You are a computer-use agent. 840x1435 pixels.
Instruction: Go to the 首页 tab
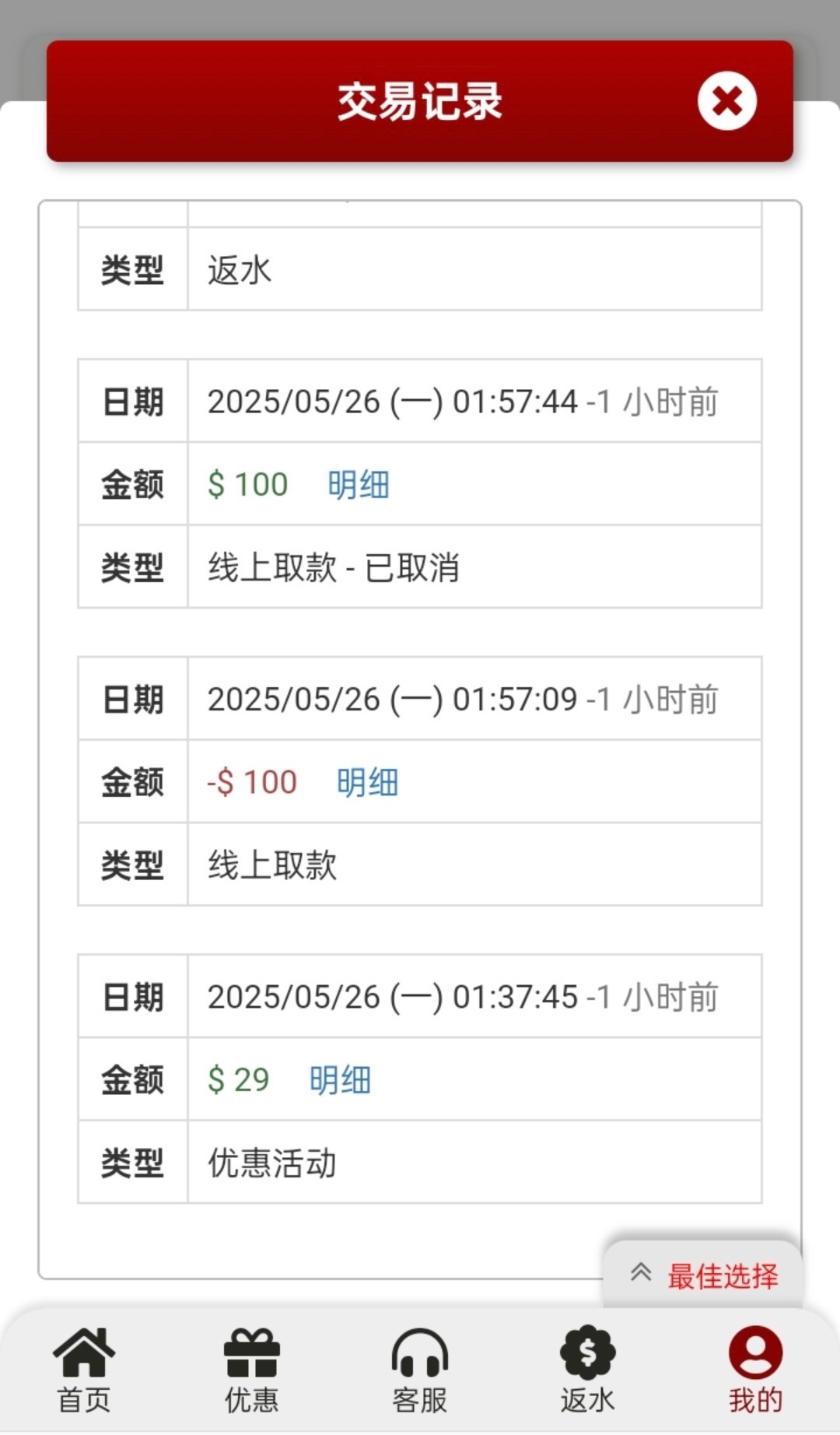[x=84, y=1371]
